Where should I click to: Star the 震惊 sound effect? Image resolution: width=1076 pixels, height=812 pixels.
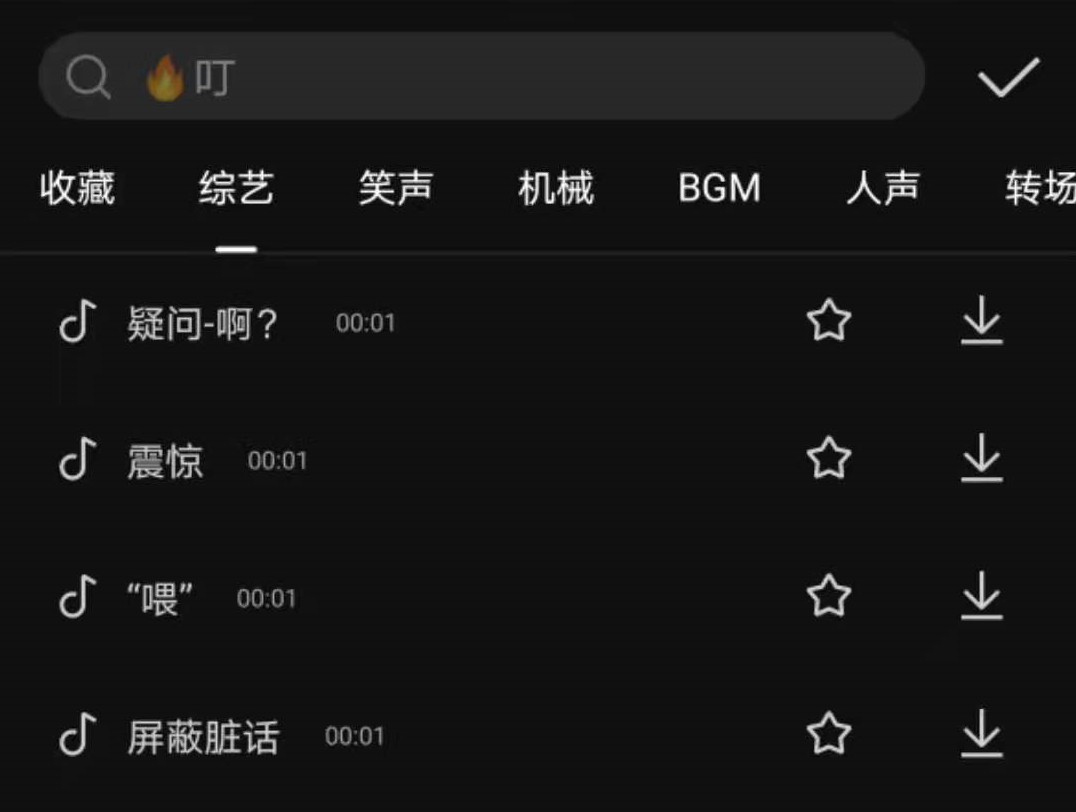tap(829, 460)
